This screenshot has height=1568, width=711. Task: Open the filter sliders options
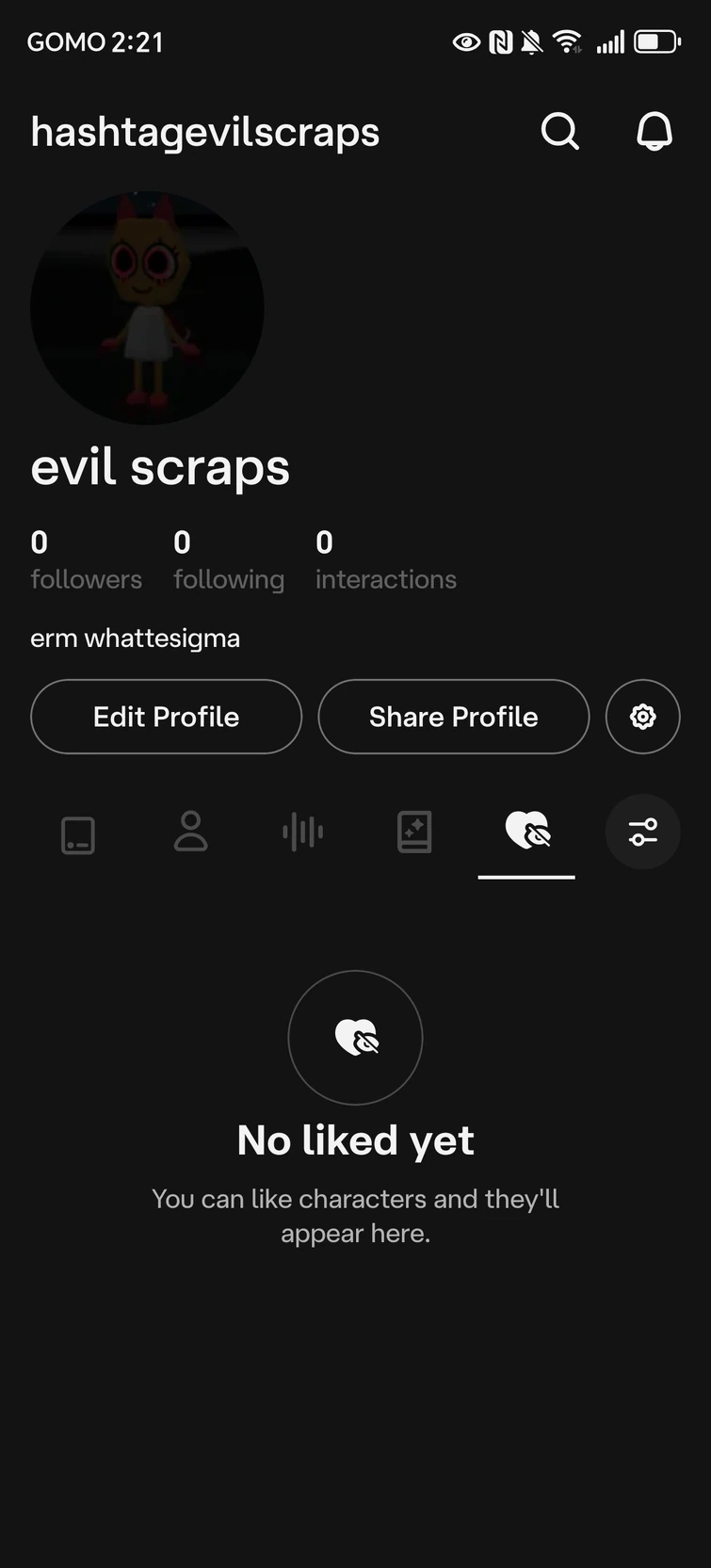click(x=642, y=832)
